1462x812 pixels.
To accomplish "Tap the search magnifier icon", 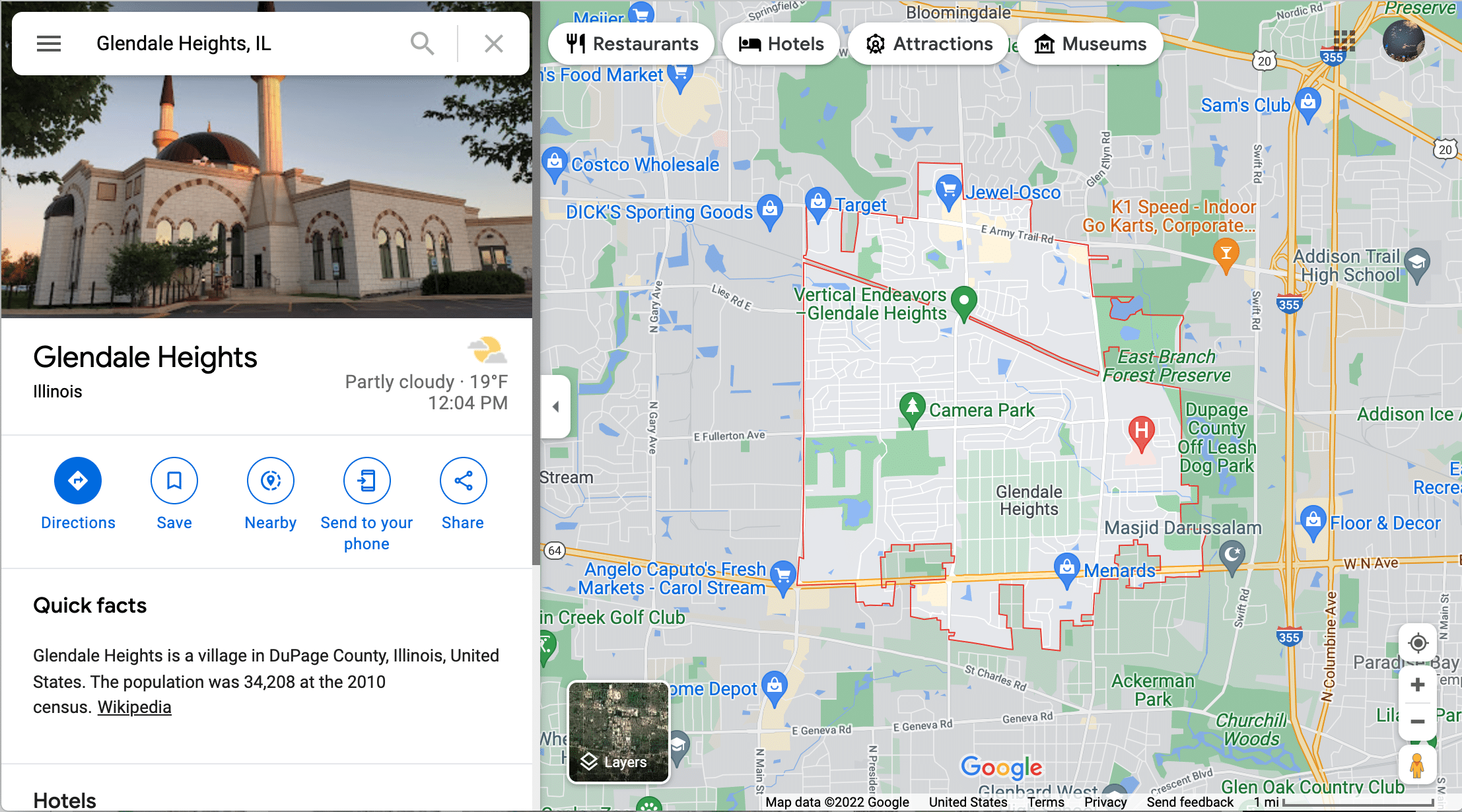I will [x=423, y=44].
